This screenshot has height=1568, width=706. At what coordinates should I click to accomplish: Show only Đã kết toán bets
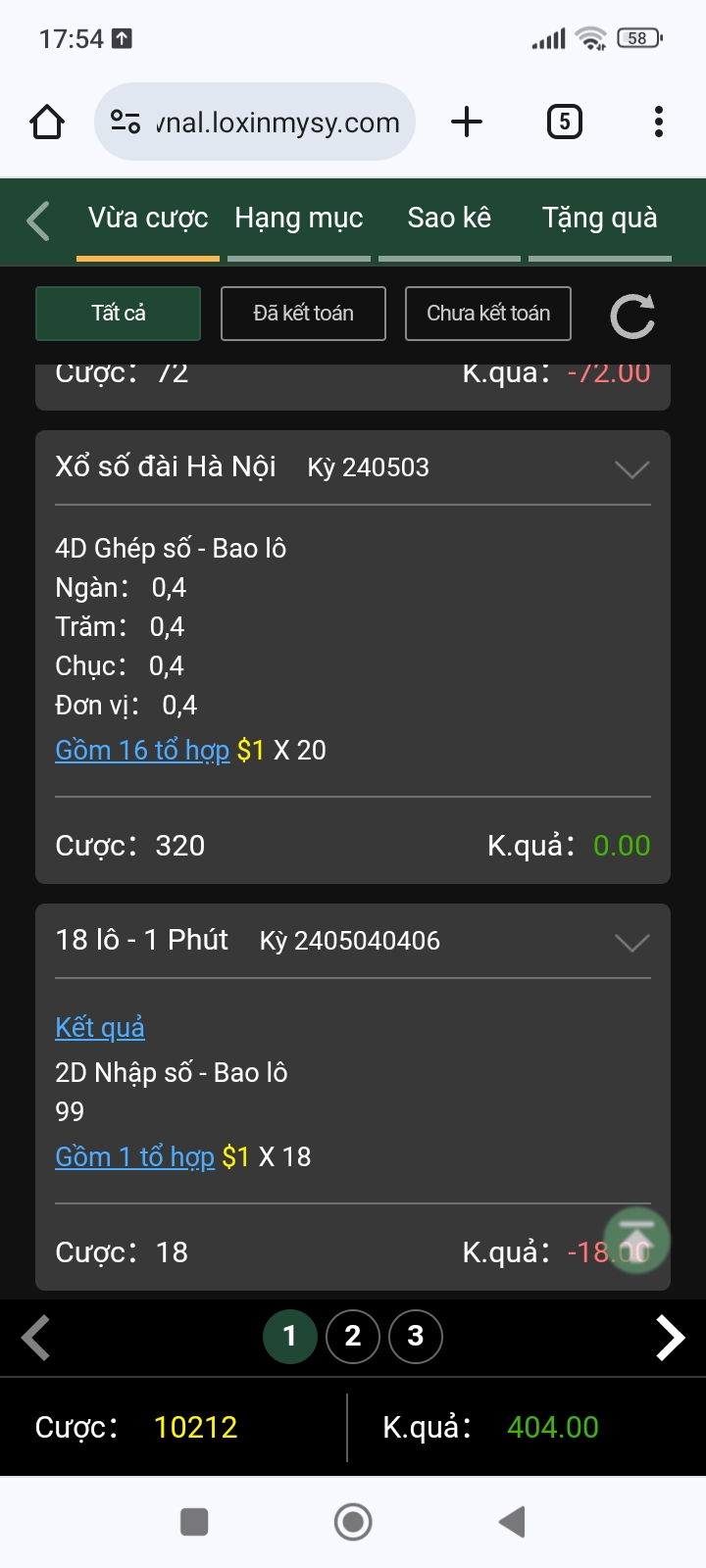303,314
